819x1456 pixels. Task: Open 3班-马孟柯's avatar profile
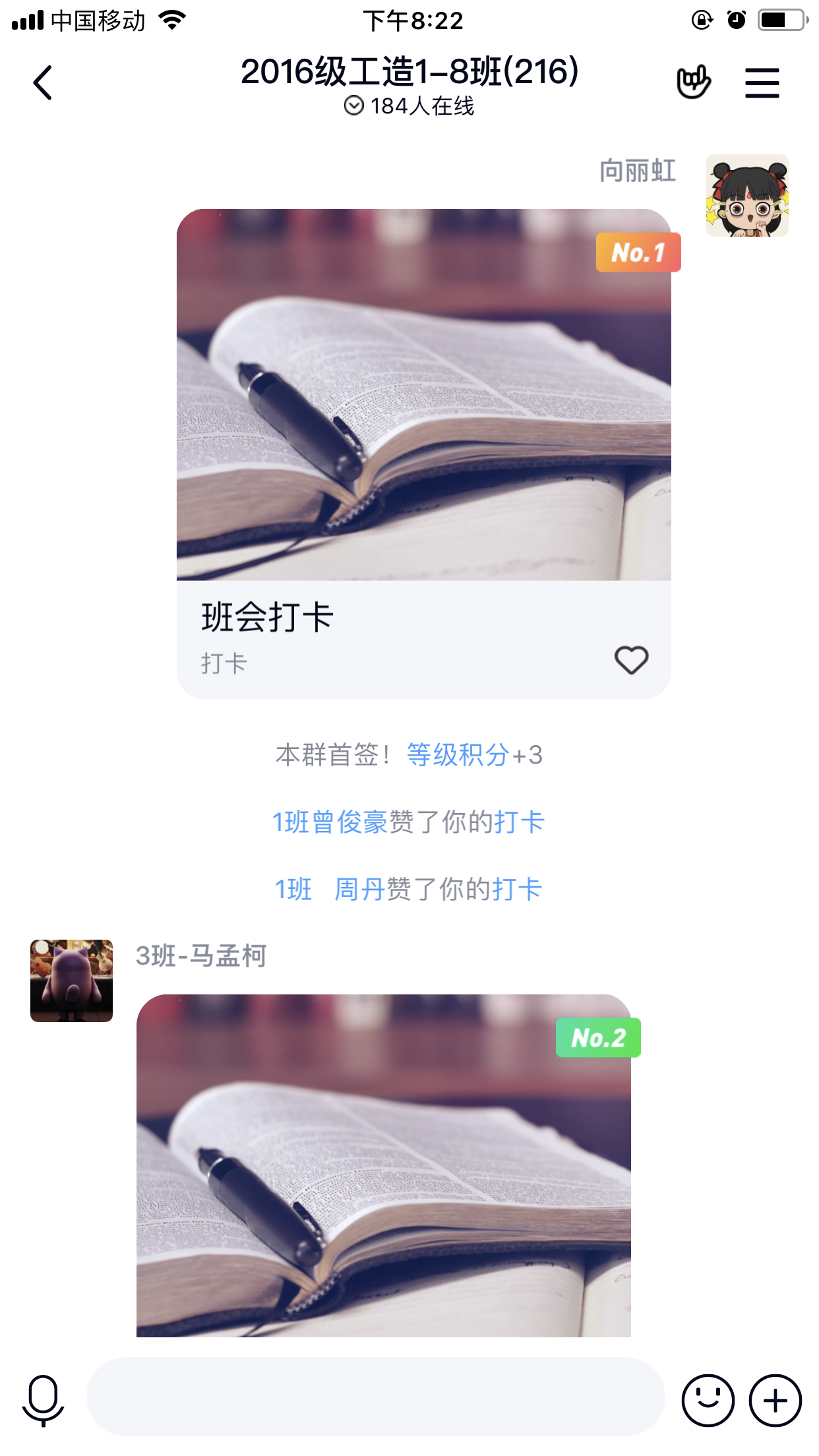(x=72, y=981)
